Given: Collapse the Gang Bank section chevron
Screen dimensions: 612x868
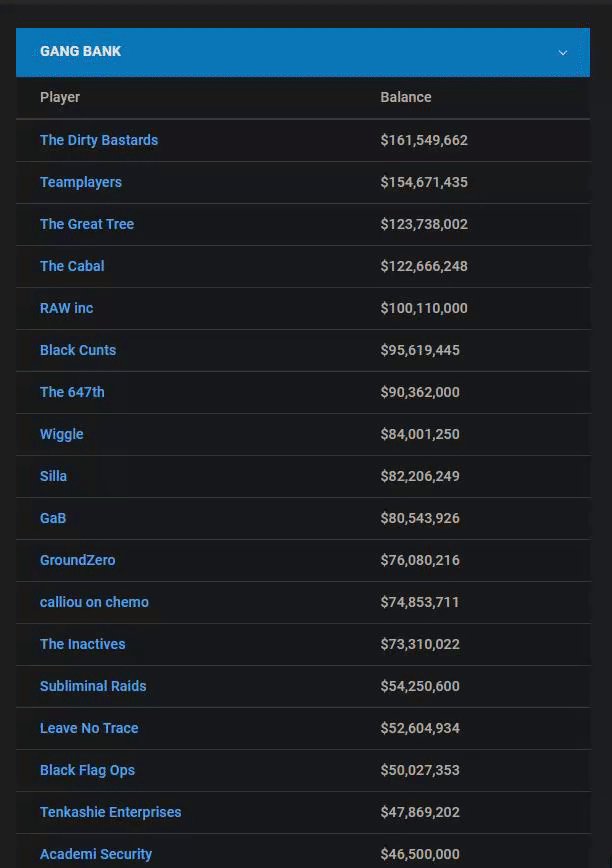Looking at the screenshot, I should [x=562, y=52].
